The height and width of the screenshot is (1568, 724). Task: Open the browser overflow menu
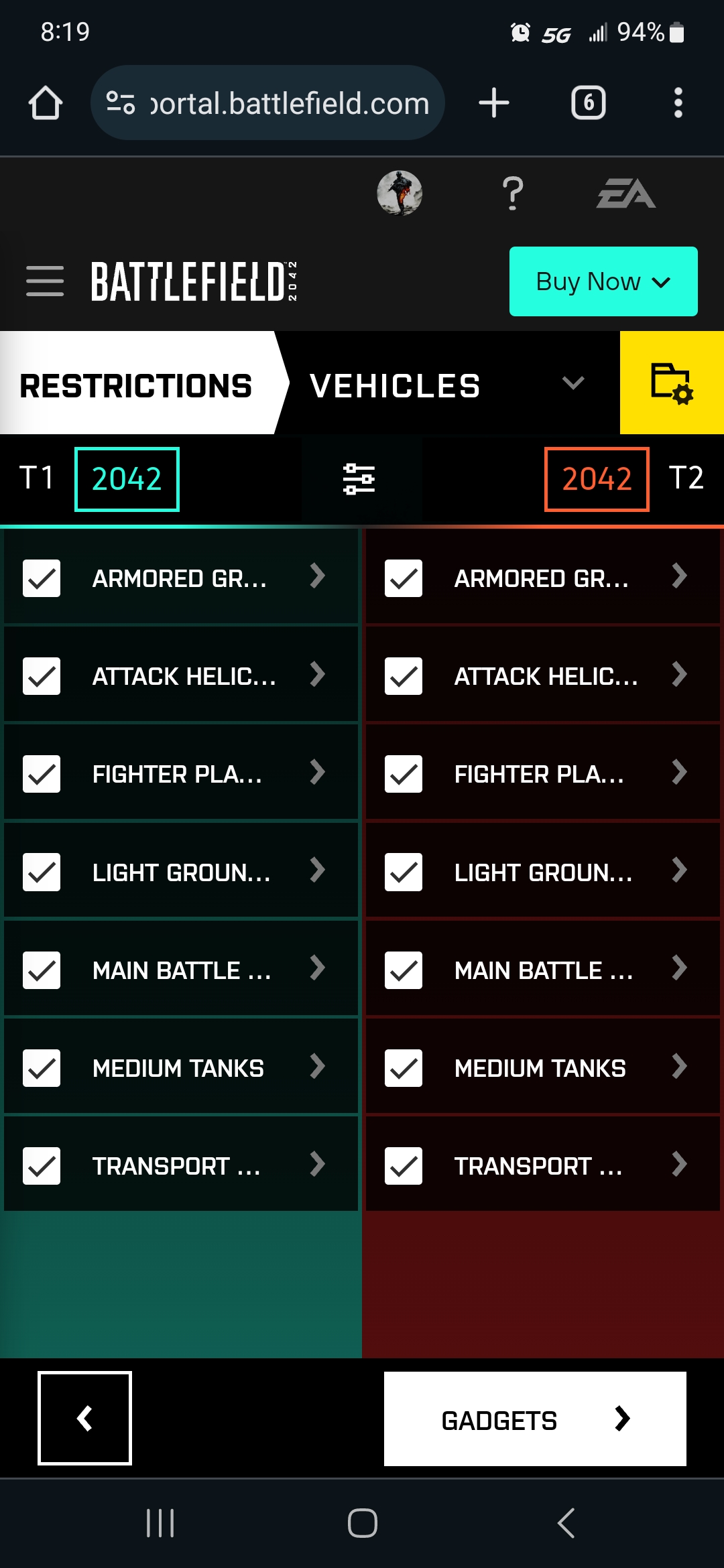[x=678, y=103]
